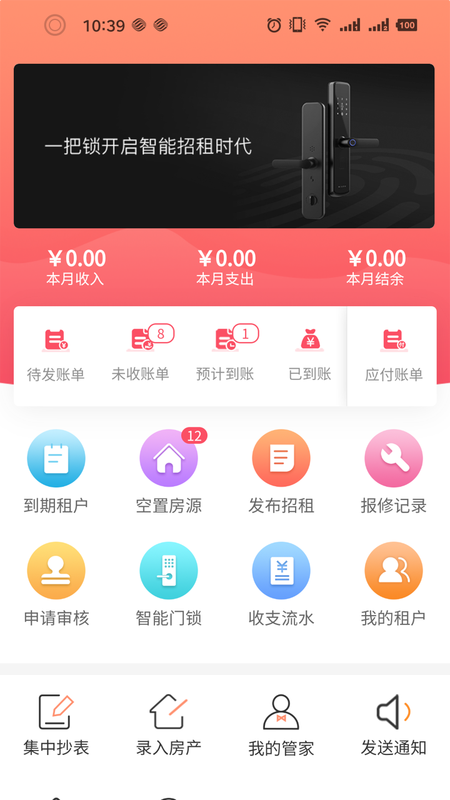450x800 pixels.
Task: Tap 发送通知 to send notice
Action: pos(393,726)
